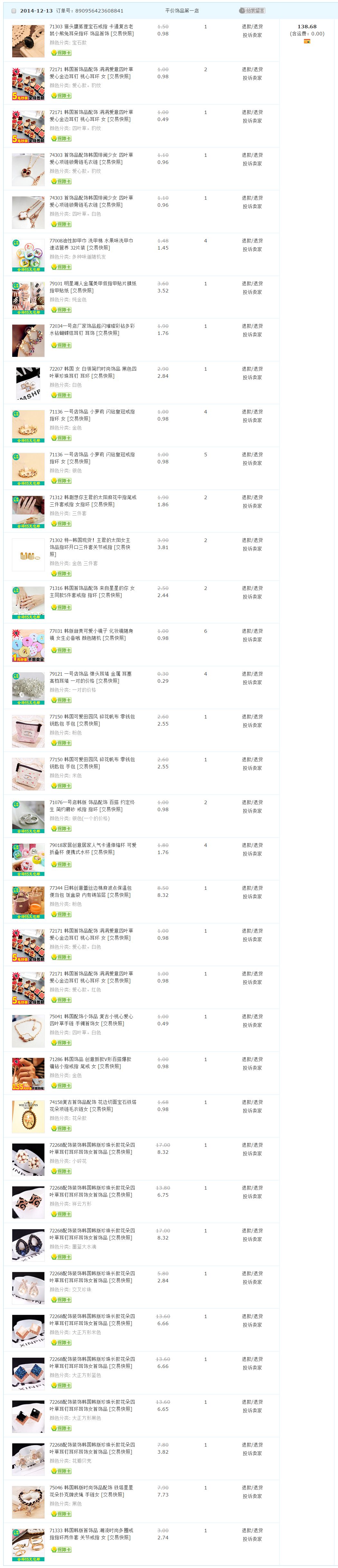Tap 投诉卖家 for 75041 手链 item
The image size is (338, 1568).
252,1025
